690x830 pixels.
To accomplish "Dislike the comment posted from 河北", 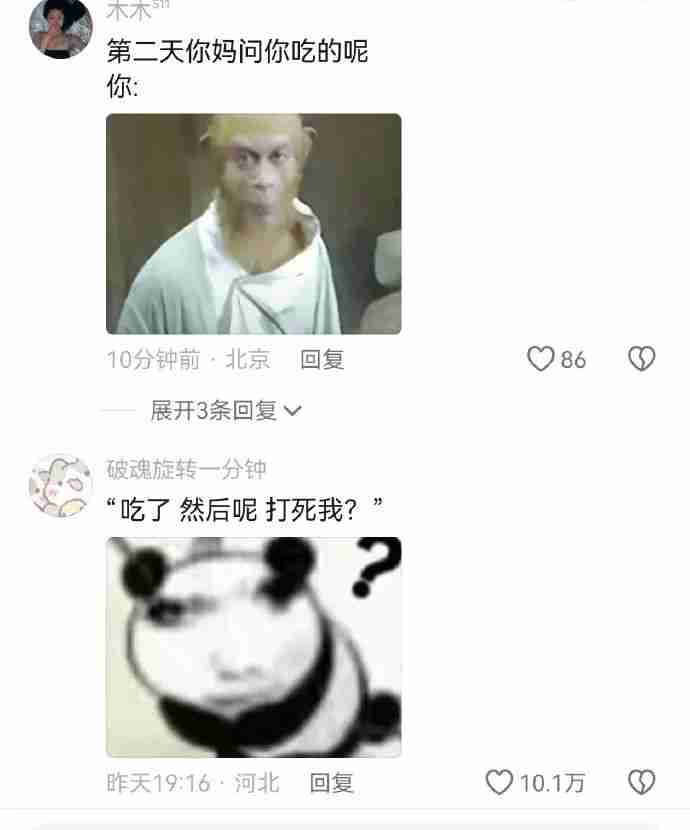I will click(x=641, y=782).
